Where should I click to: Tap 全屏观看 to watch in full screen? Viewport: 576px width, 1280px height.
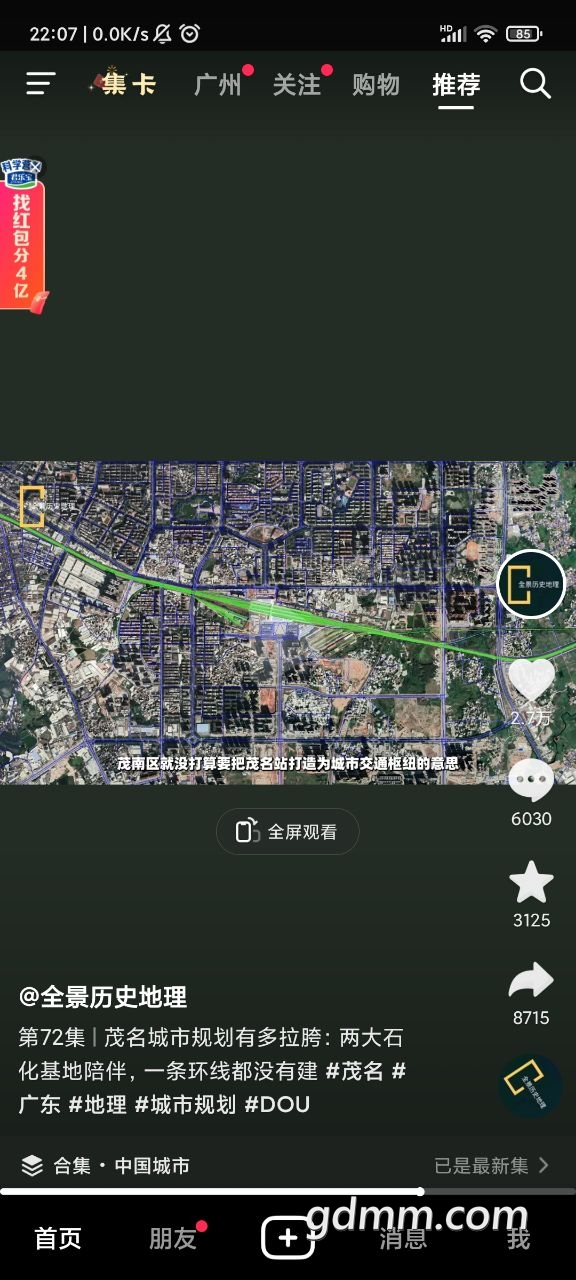point(288,831)
